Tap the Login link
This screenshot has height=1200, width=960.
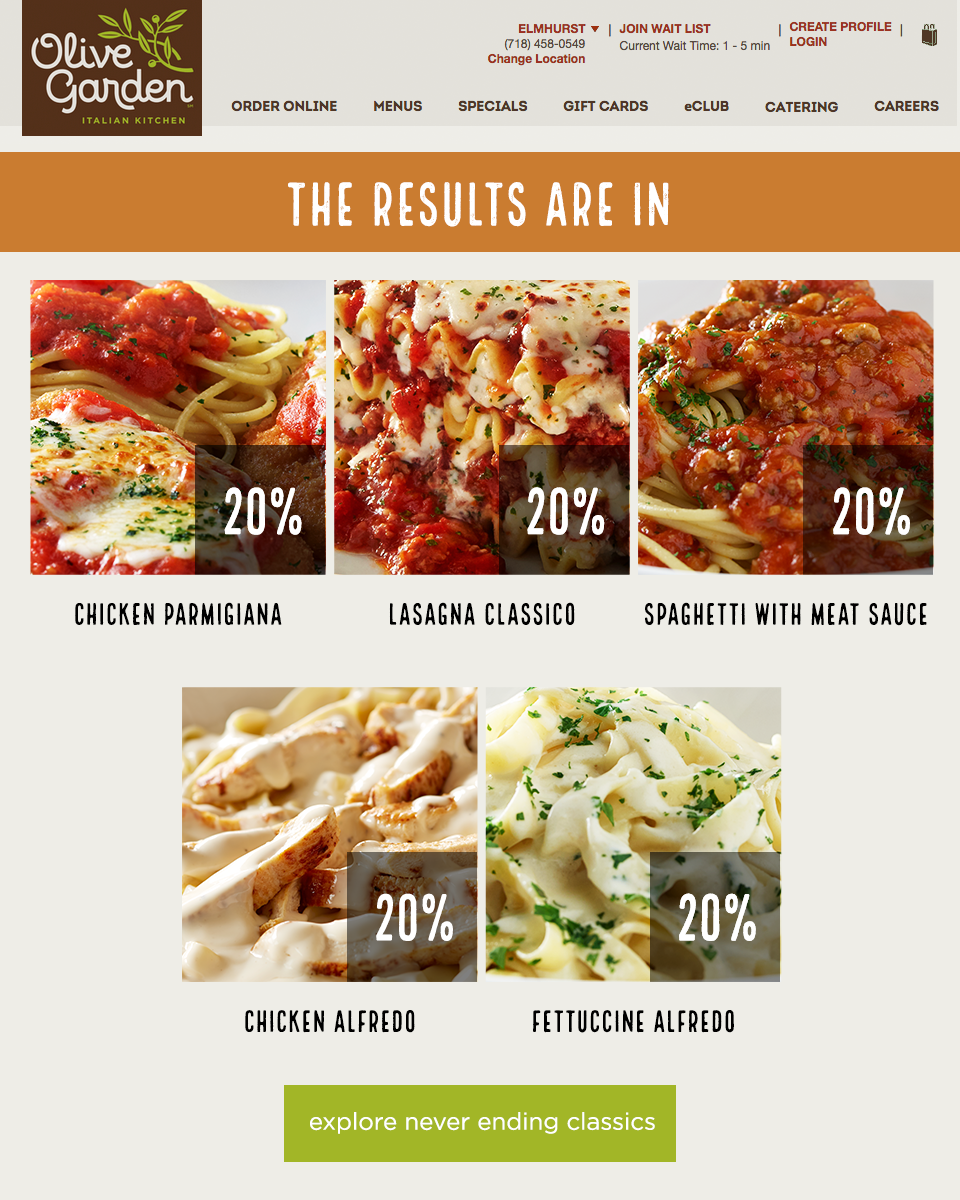(808, 42)
